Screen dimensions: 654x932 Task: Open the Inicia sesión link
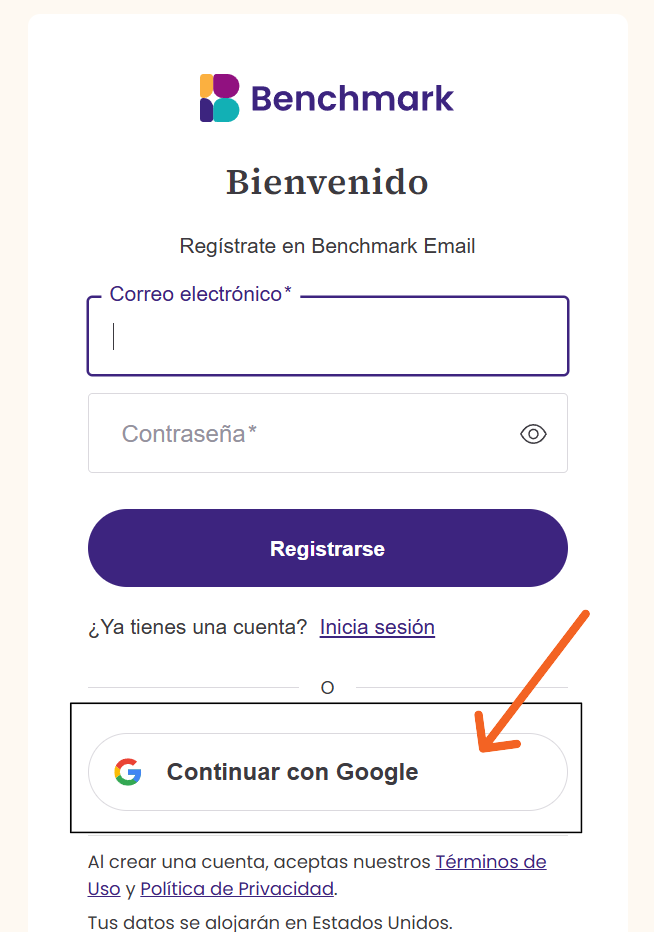377,627
